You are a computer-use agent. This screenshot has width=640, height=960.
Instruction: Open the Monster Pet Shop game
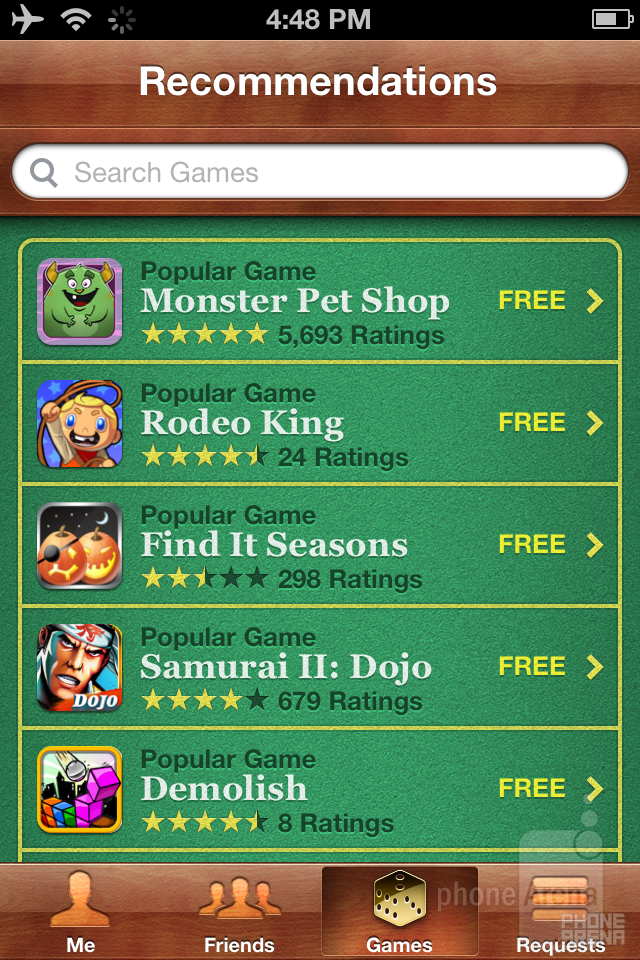pyautogui.click(x=320, y=302)
